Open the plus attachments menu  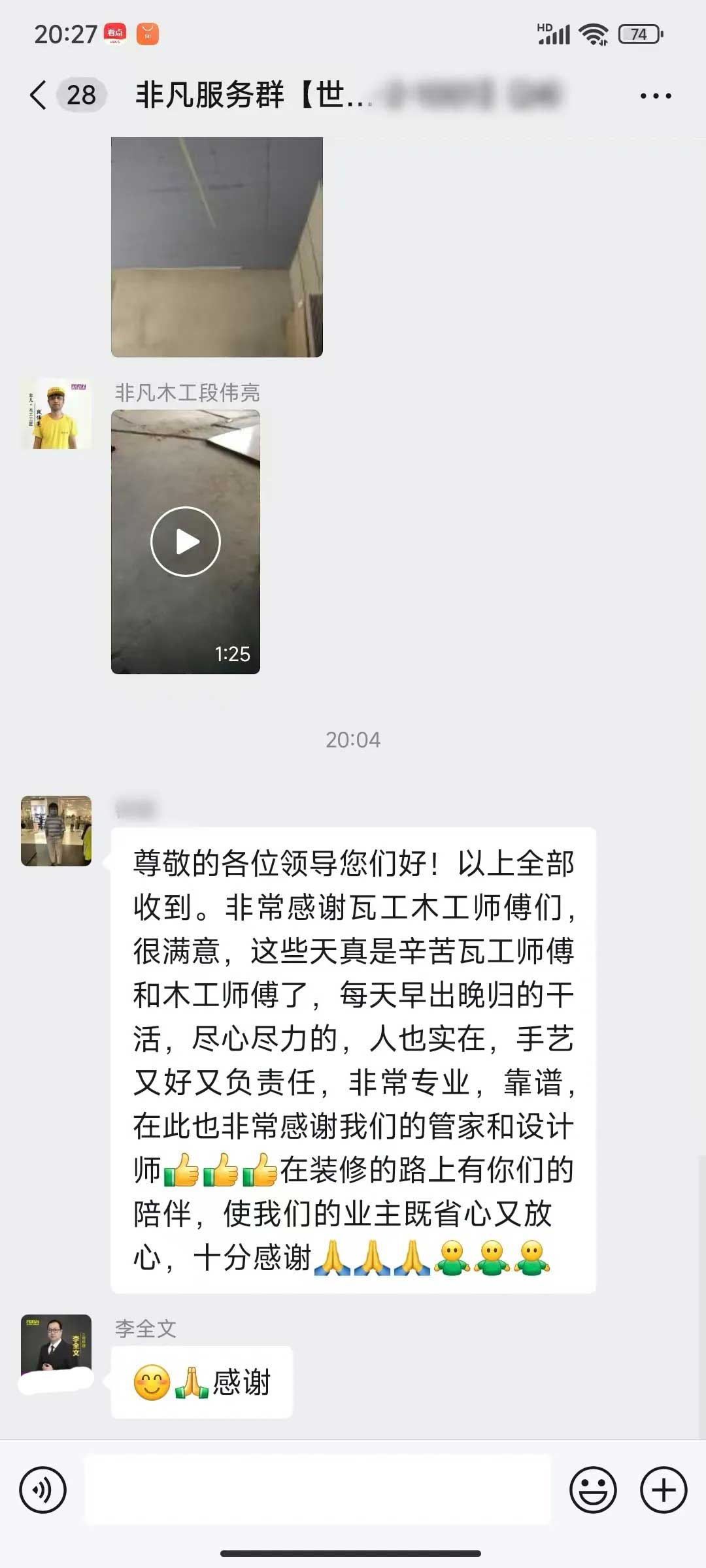[x=663, y=1490]
